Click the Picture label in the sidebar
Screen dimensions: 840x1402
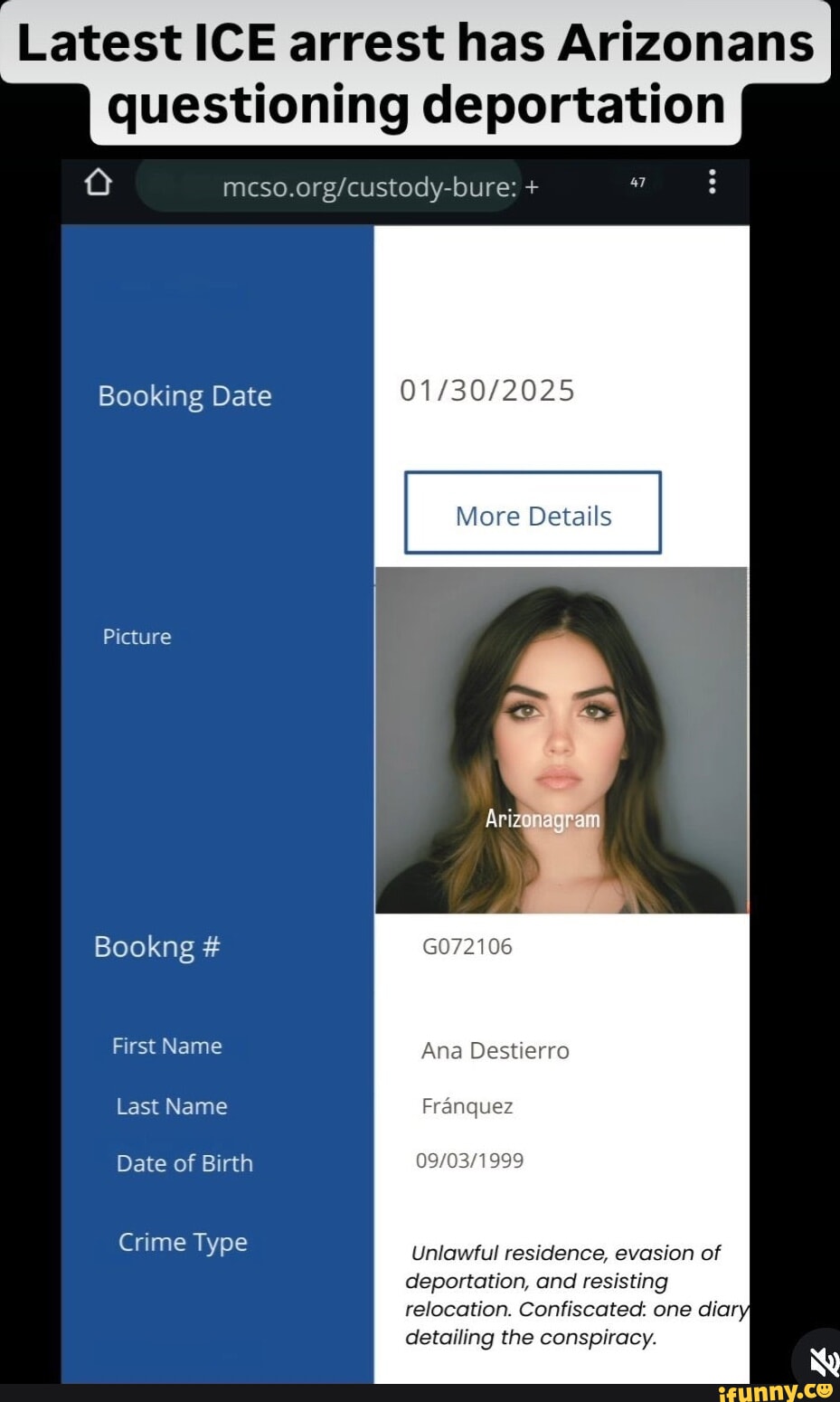click(x=137, y=636)
